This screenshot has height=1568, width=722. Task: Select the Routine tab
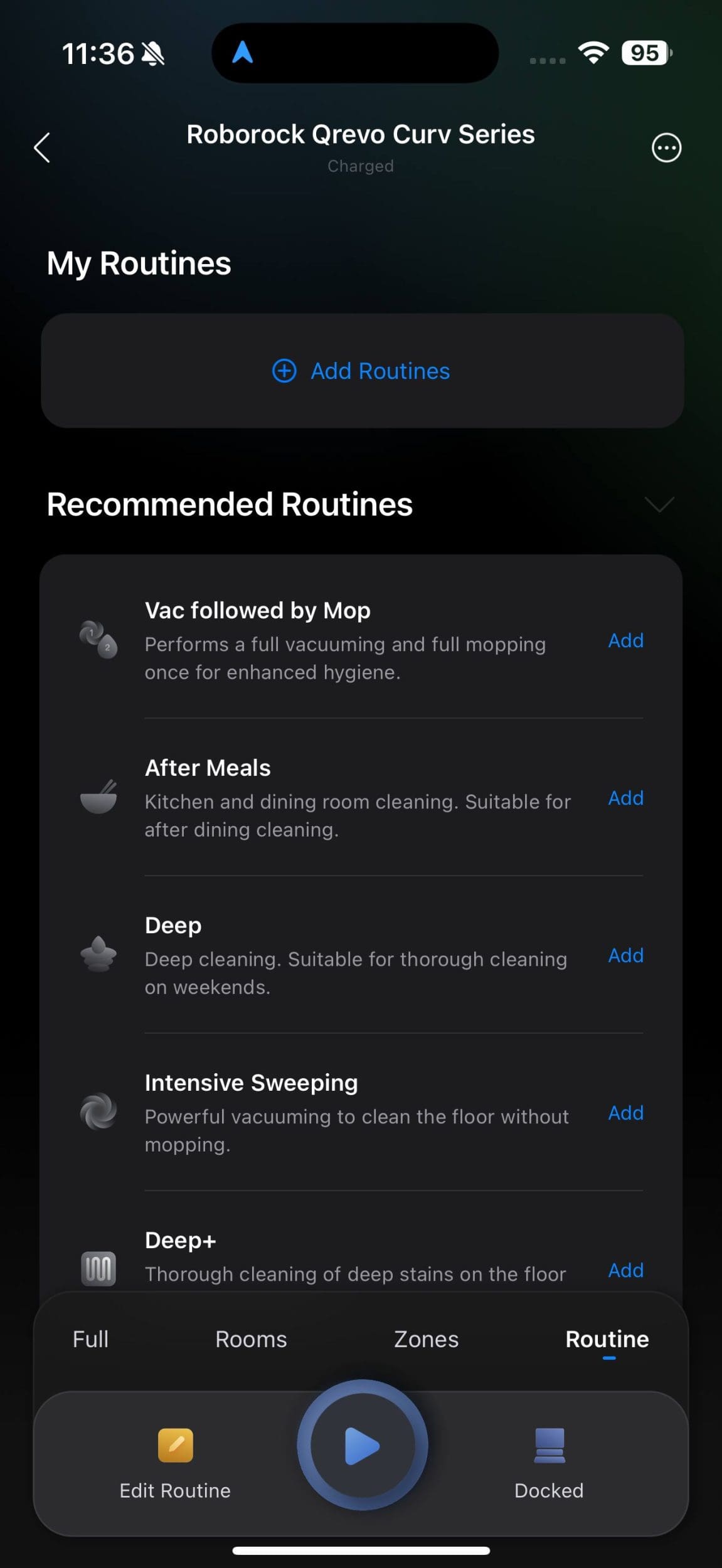tap(607, 1339)
